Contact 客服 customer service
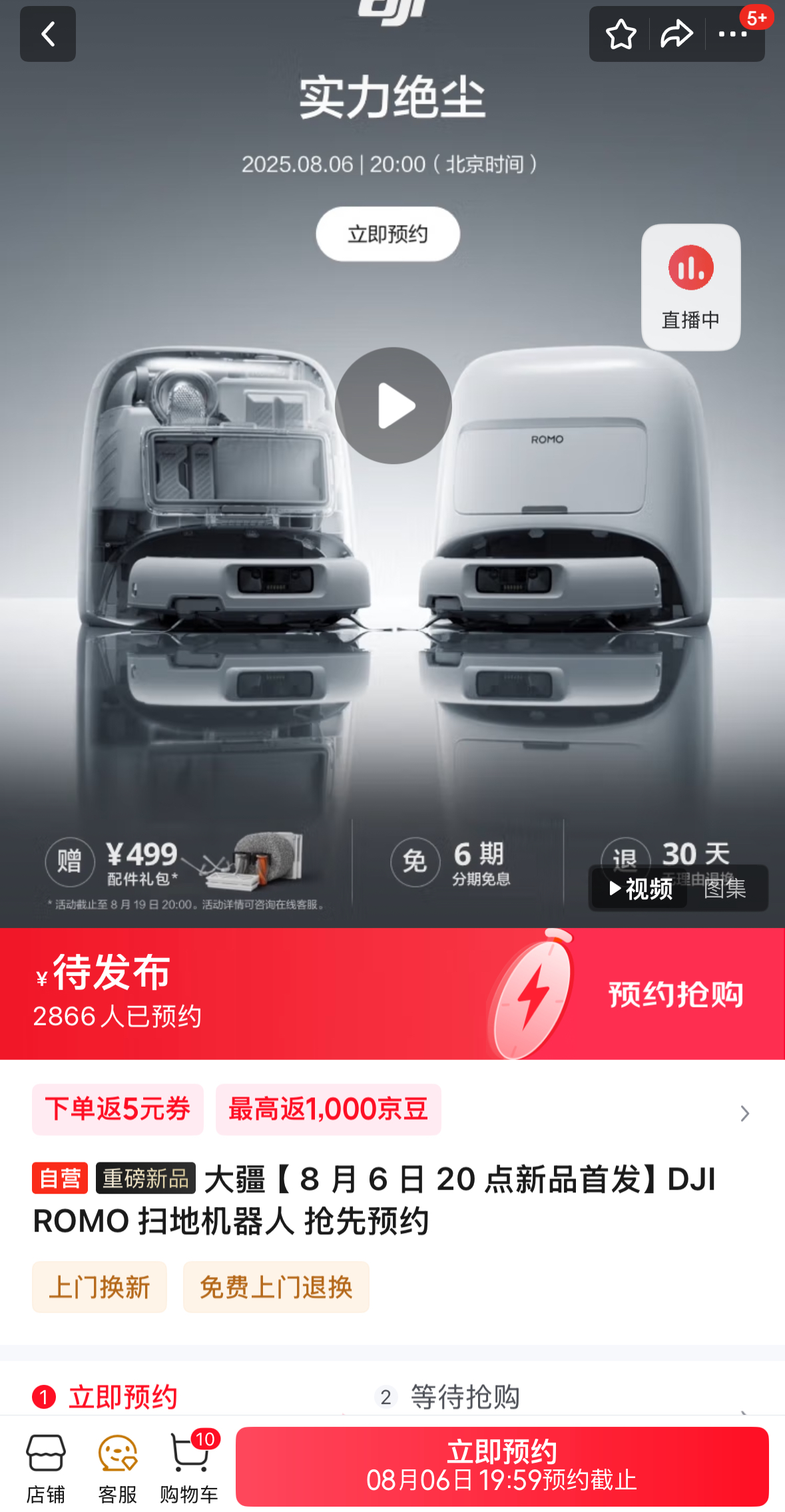 point(117,1468)
